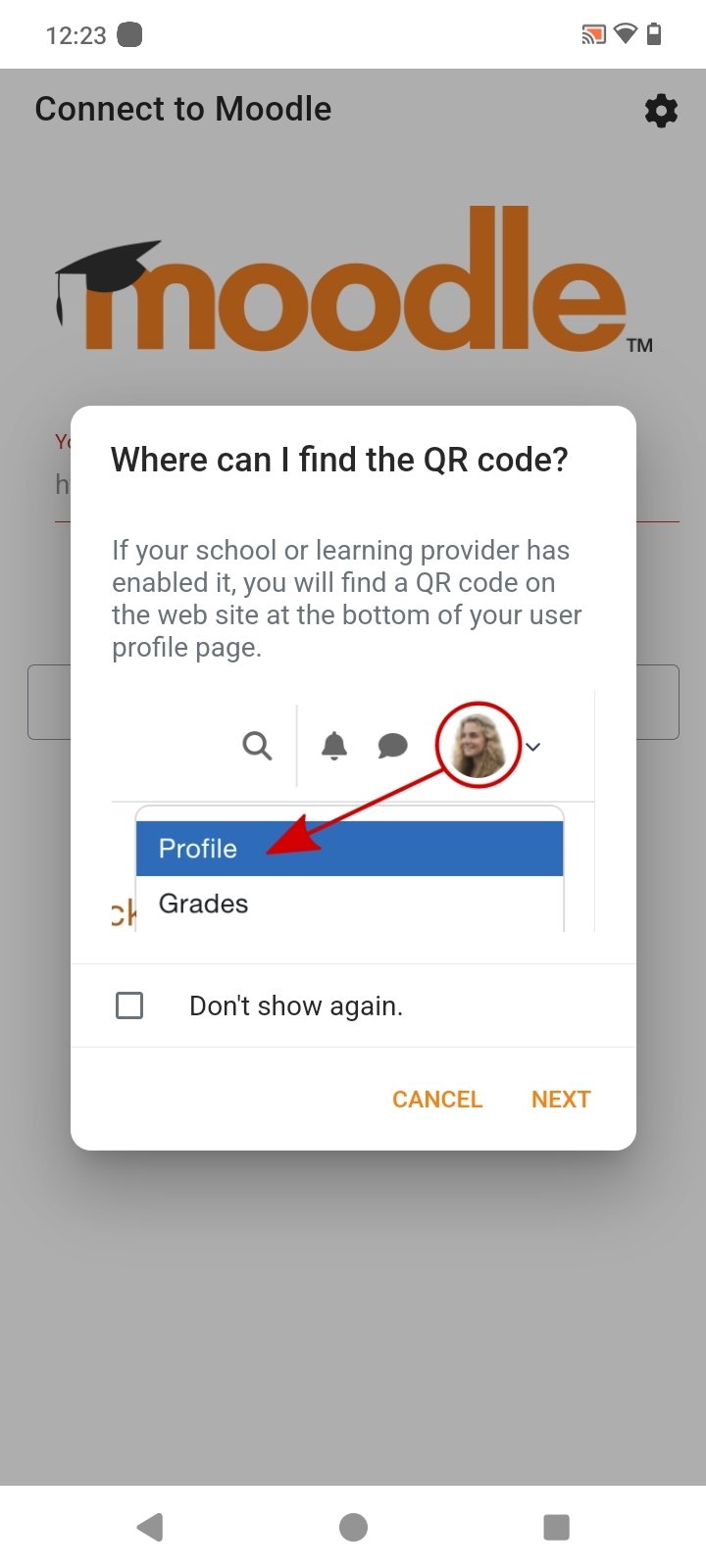Image resolution: width=706 pixels, height=1568 pixels.
Task: Go to the home screen
Action: (353, 1527)
